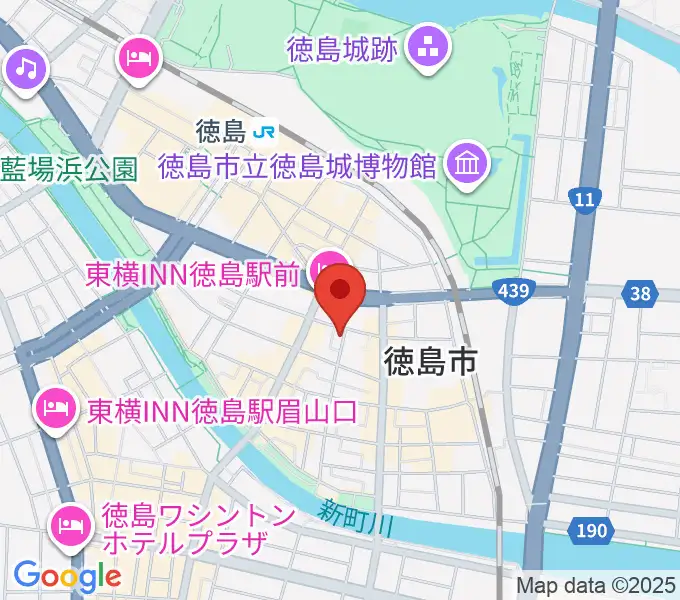Tap the purple music venue marker

(27, 69)
